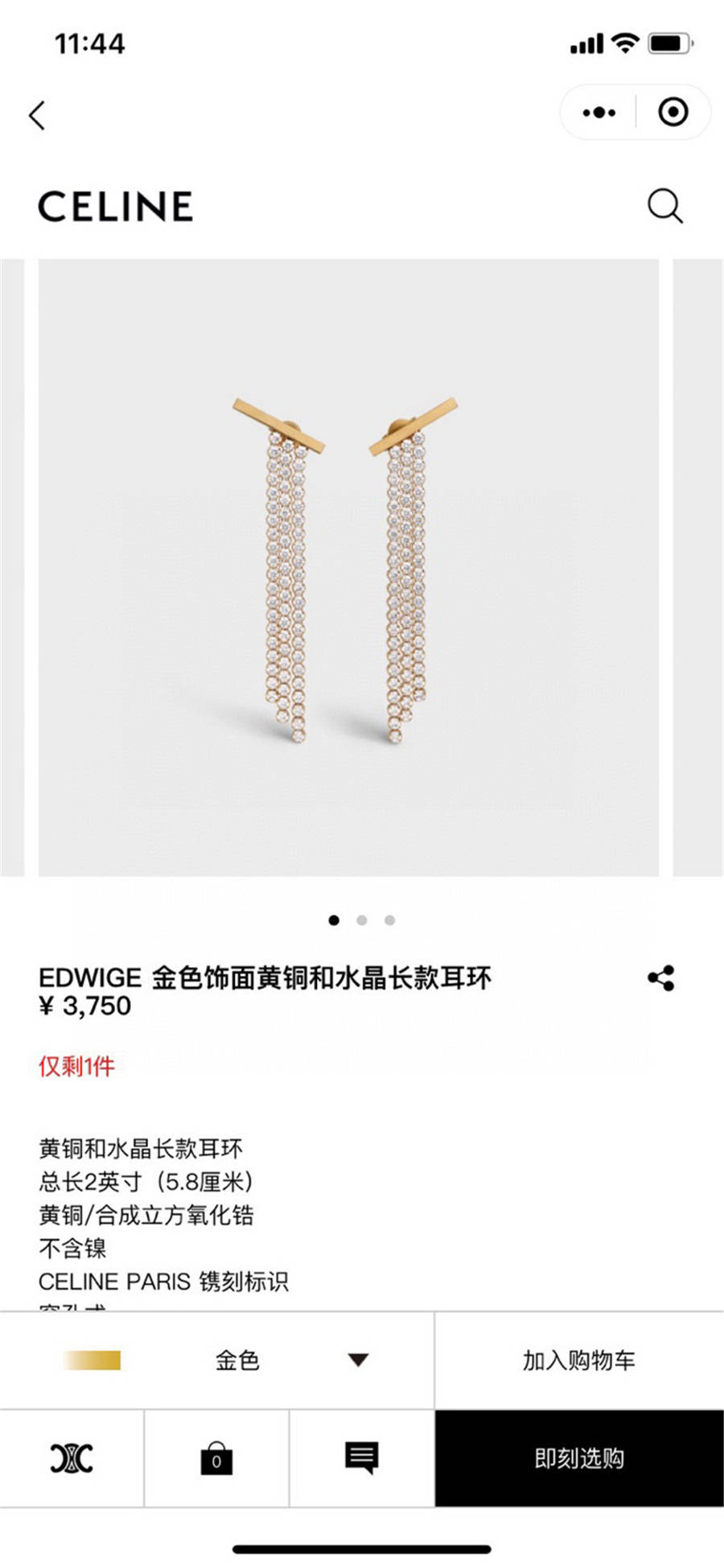Open the shopping bag
This screenshot has height=1568, width=724.
(216, 1459)
